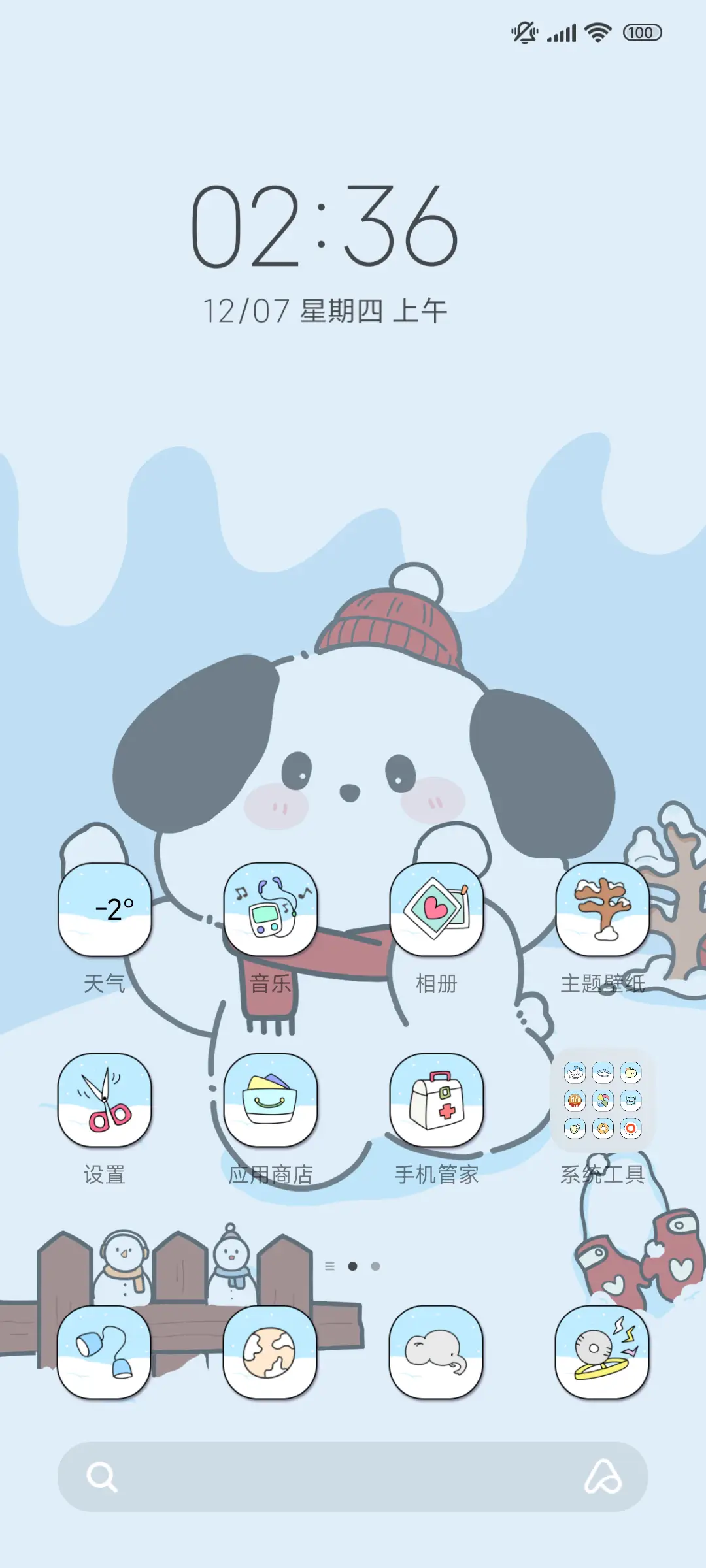Open the 应用商店 app store

click(271, 1101)
